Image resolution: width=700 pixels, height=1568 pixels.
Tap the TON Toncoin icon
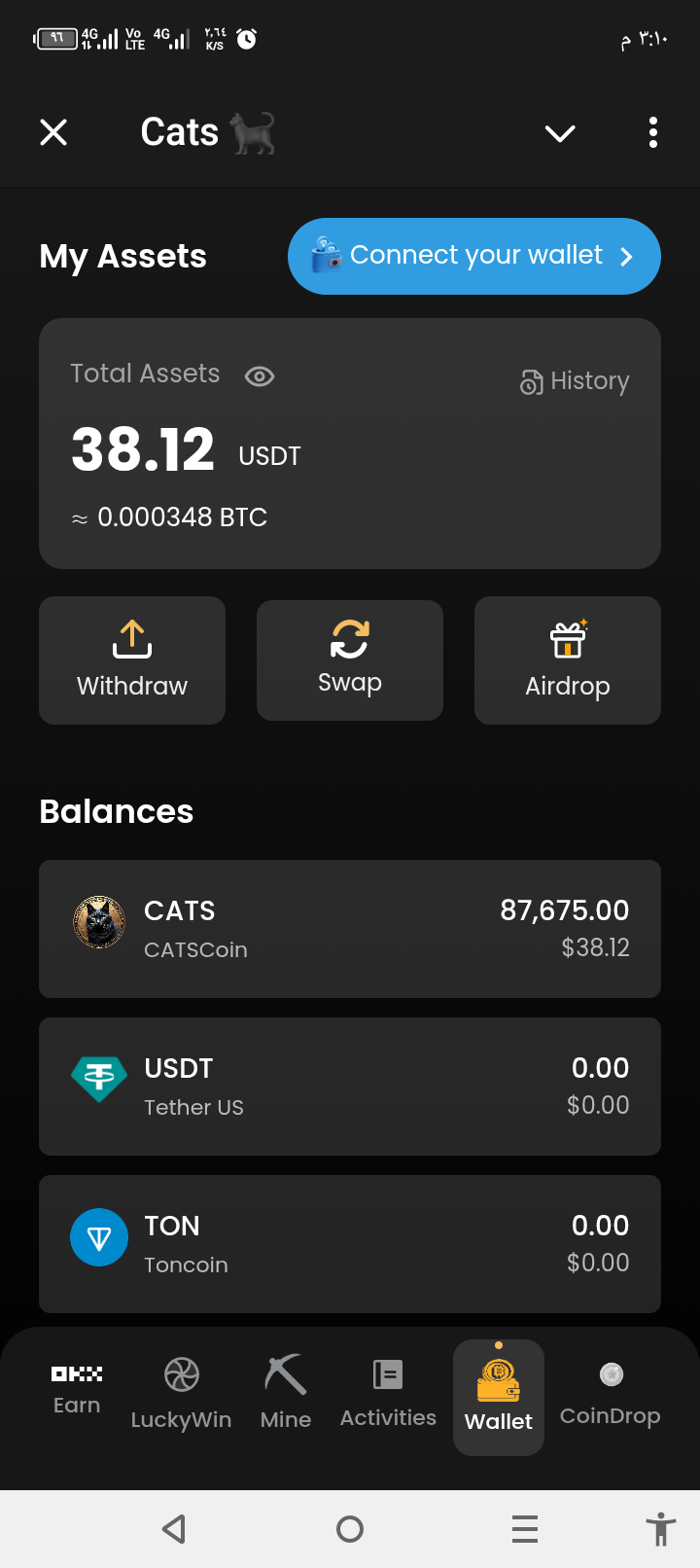[98, 1236]
